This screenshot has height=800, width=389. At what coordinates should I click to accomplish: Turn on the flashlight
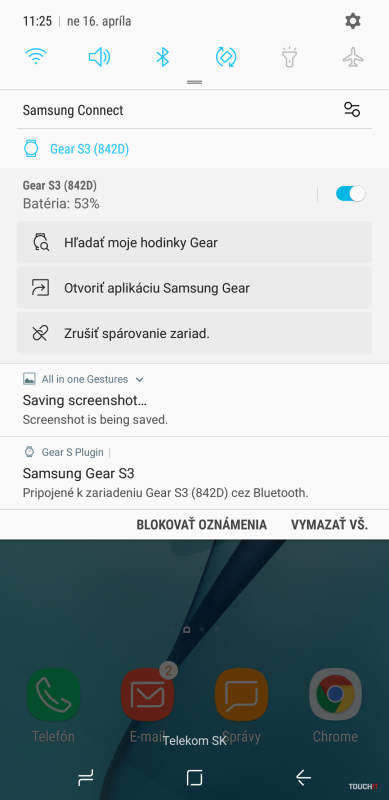289,57
